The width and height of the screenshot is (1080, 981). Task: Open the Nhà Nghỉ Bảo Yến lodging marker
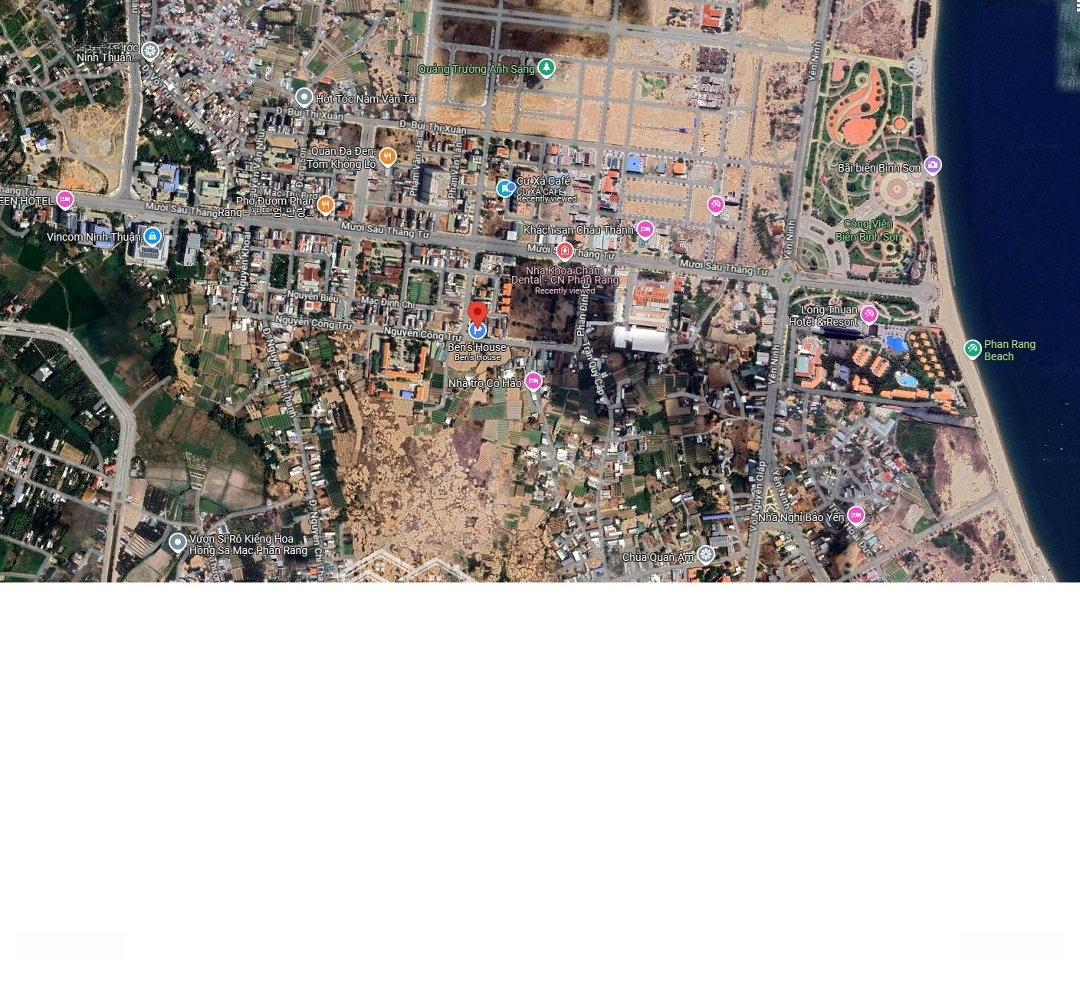tap(856, 516)
